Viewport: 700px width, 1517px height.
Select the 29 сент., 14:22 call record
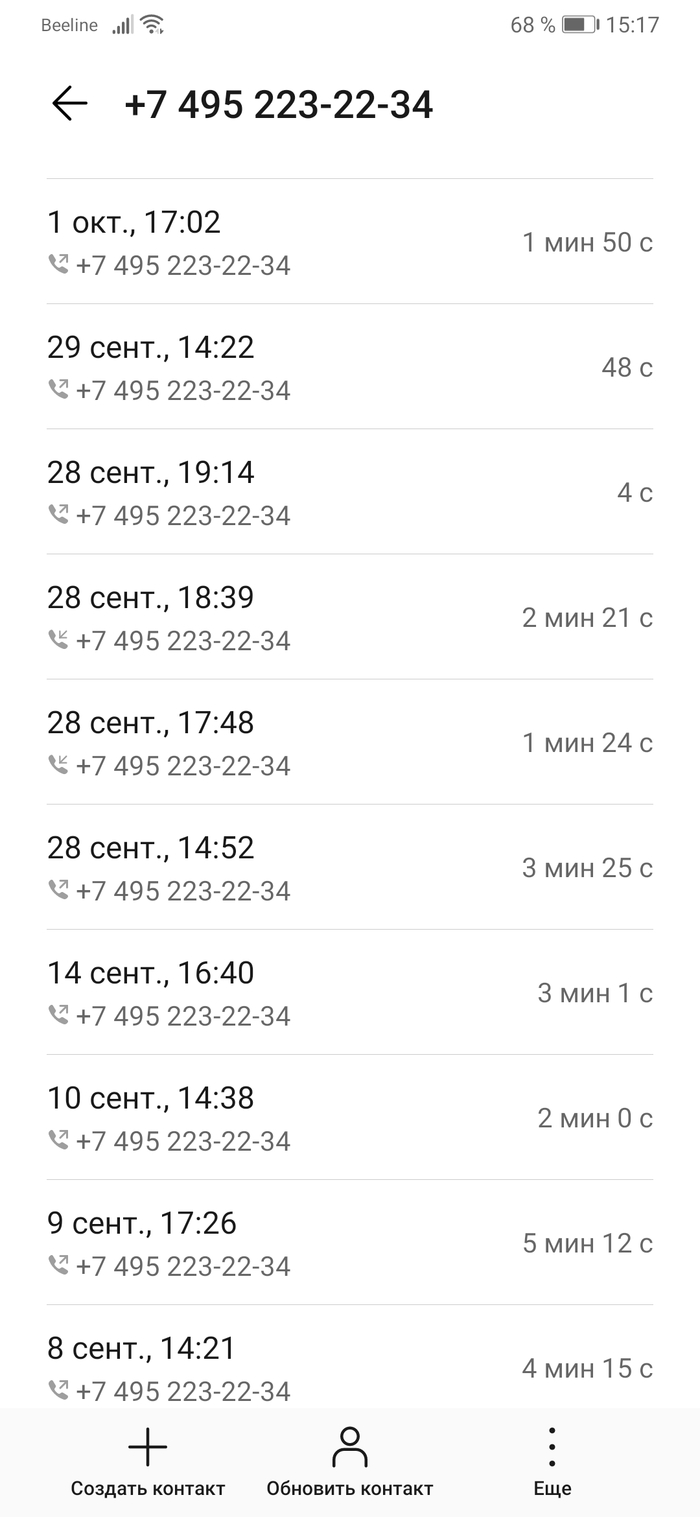349,367
